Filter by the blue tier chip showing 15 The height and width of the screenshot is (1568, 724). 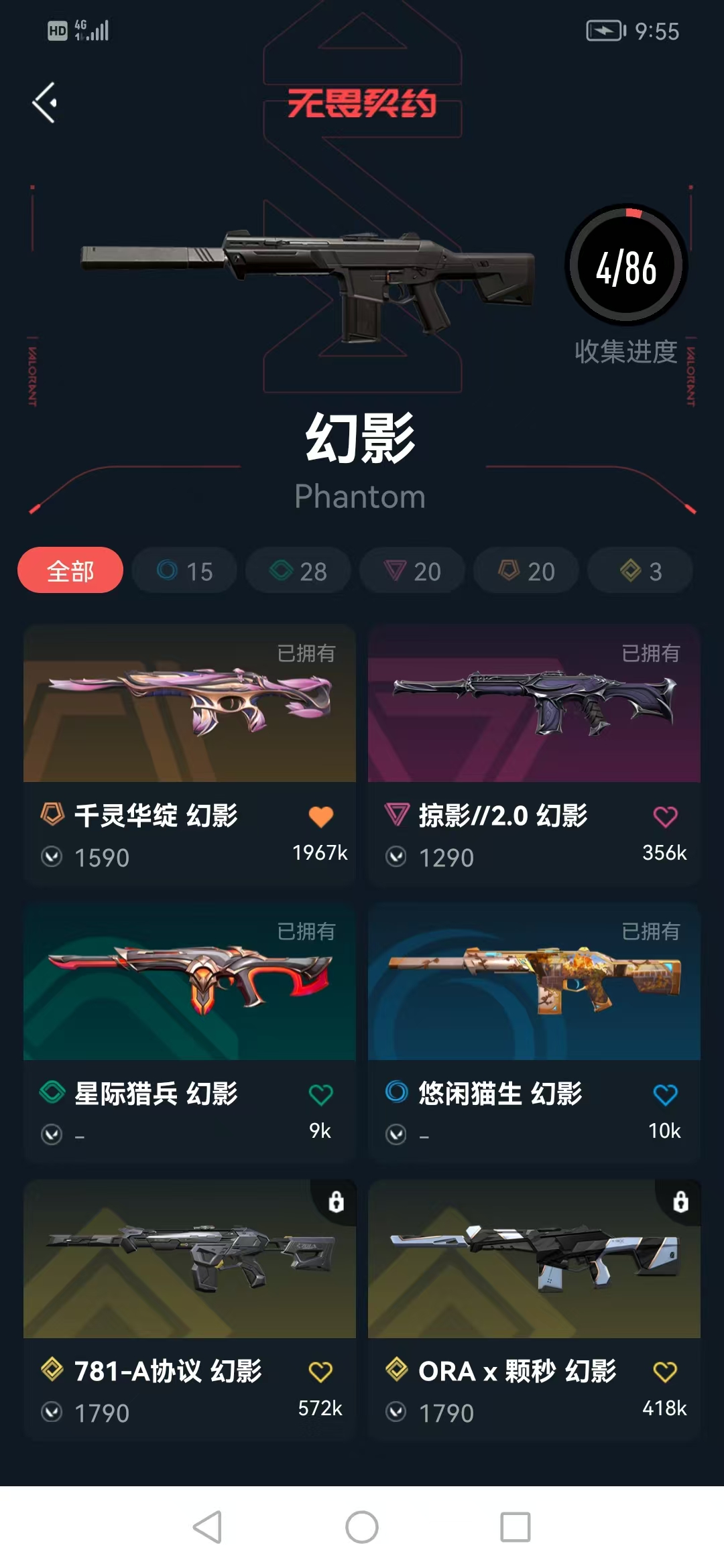pyautogui.click(x=184, y=570)
